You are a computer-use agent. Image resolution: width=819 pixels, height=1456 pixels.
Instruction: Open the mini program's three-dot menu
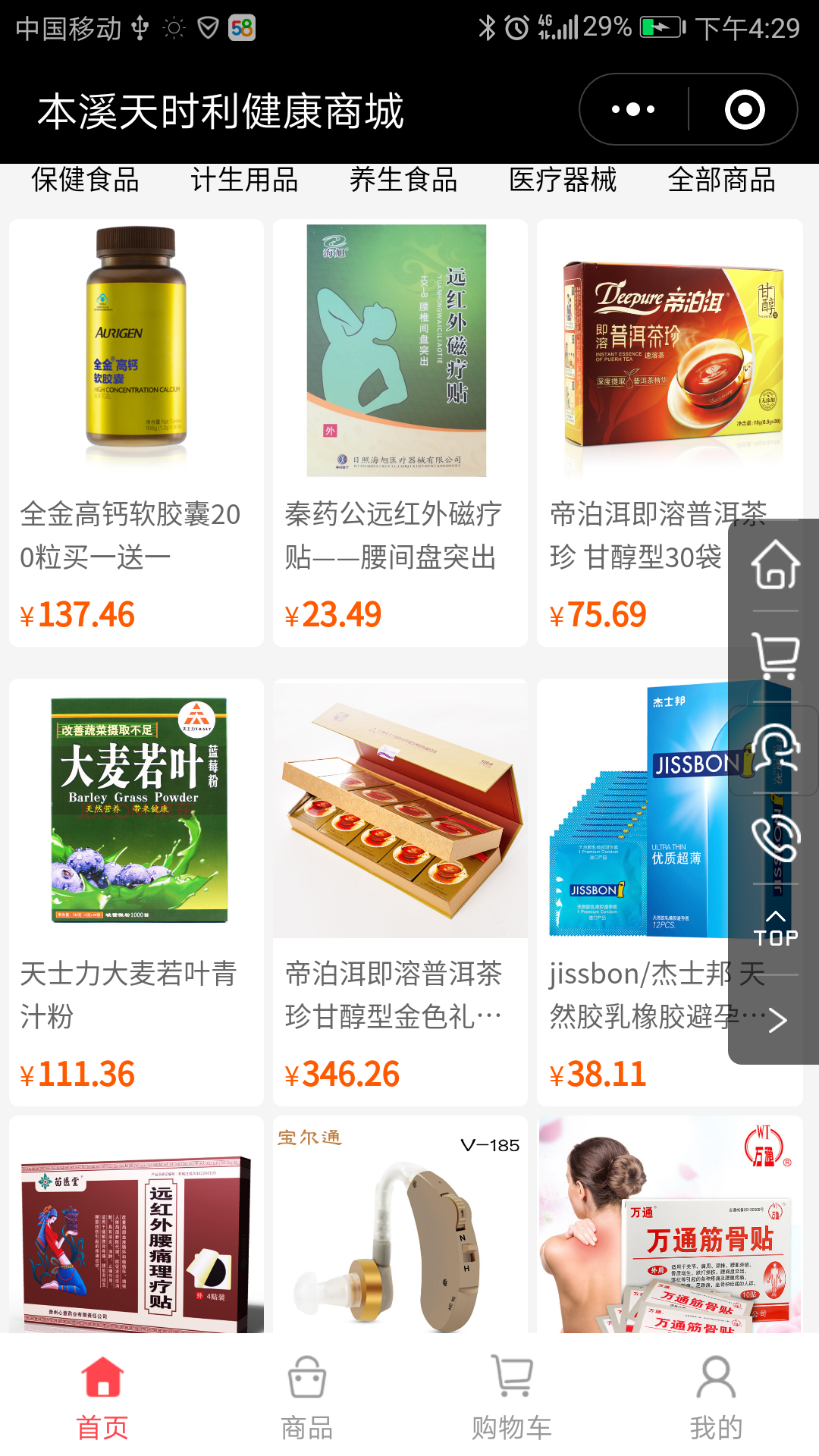click(633, 109)
